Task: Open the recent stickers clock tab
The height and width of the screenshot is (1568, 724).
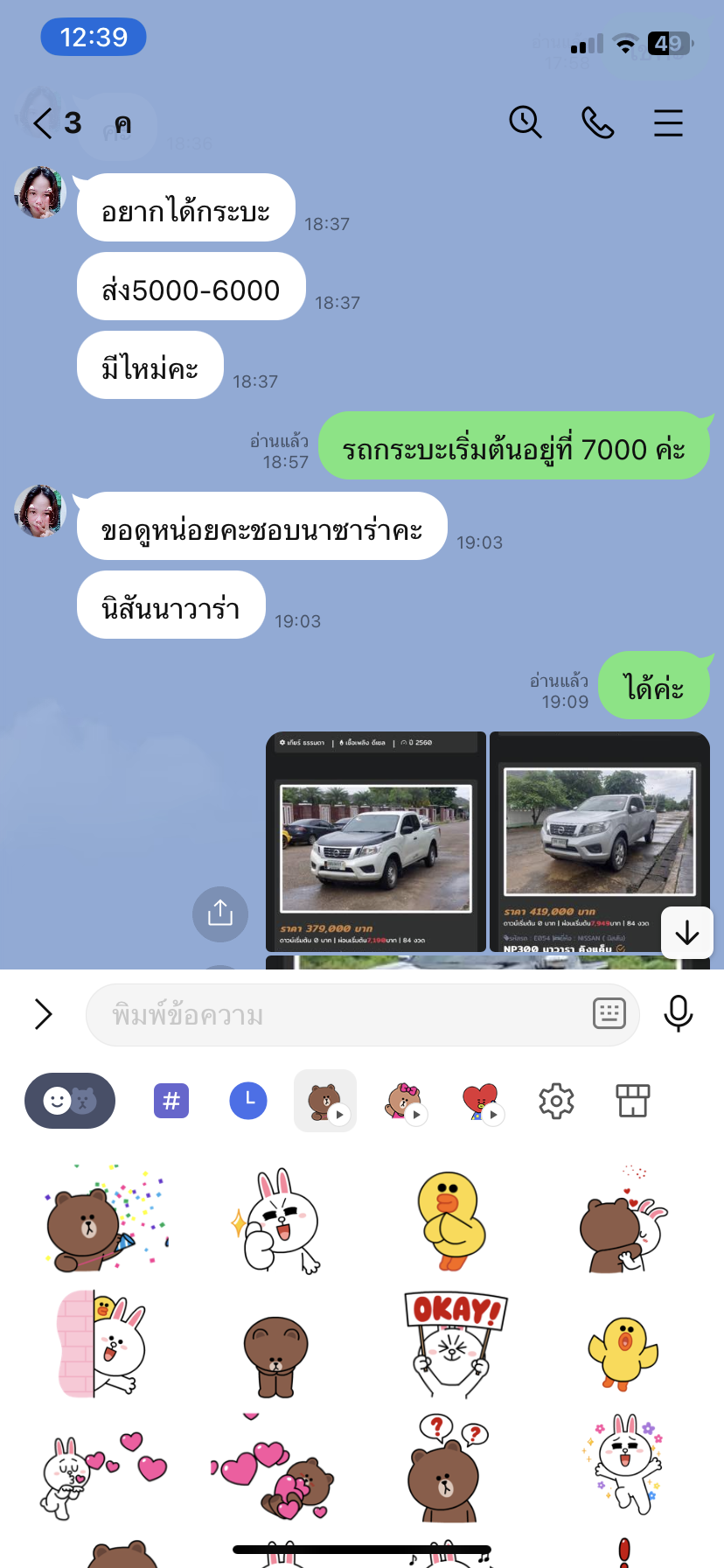Action: tap(248, 1101)
